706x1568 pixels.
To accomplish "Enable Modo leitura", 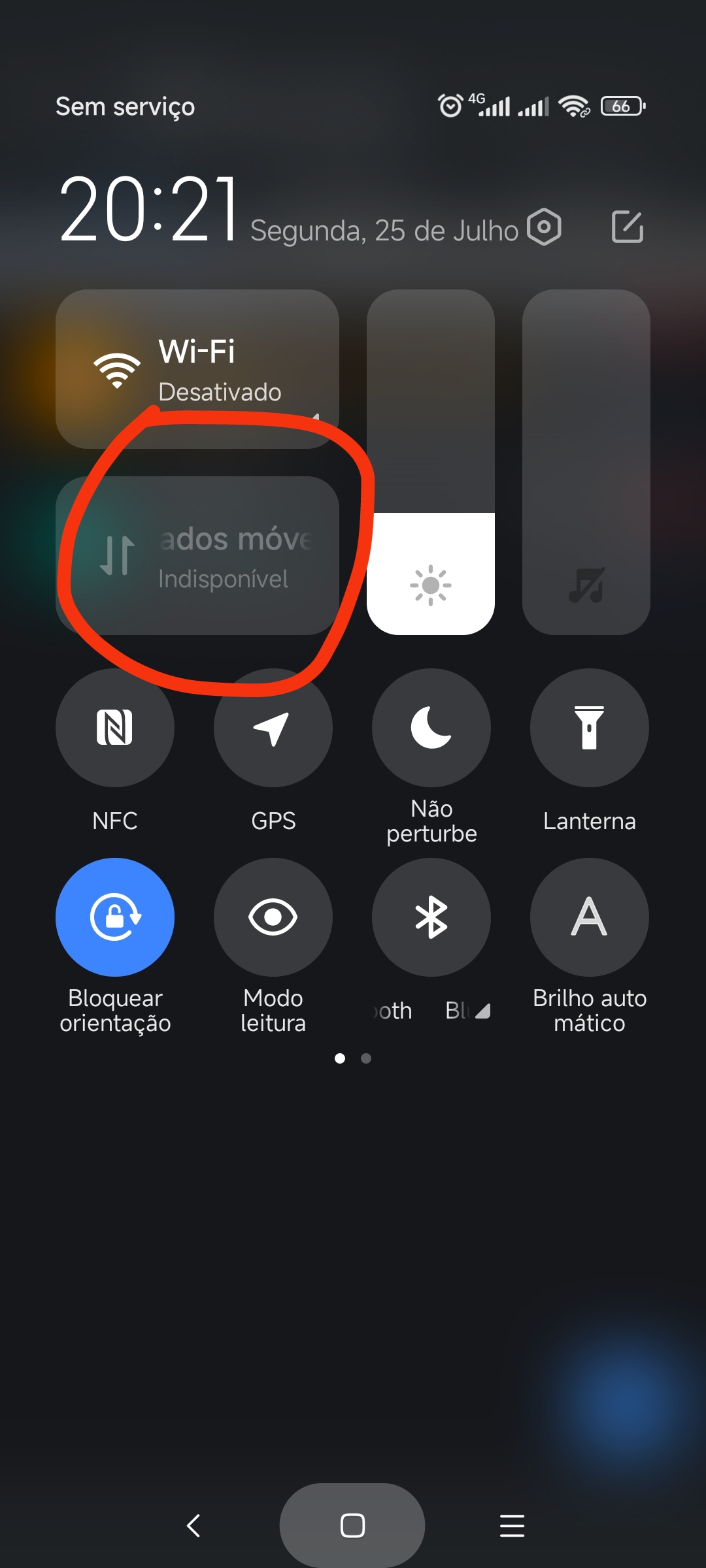I will 273,917.
